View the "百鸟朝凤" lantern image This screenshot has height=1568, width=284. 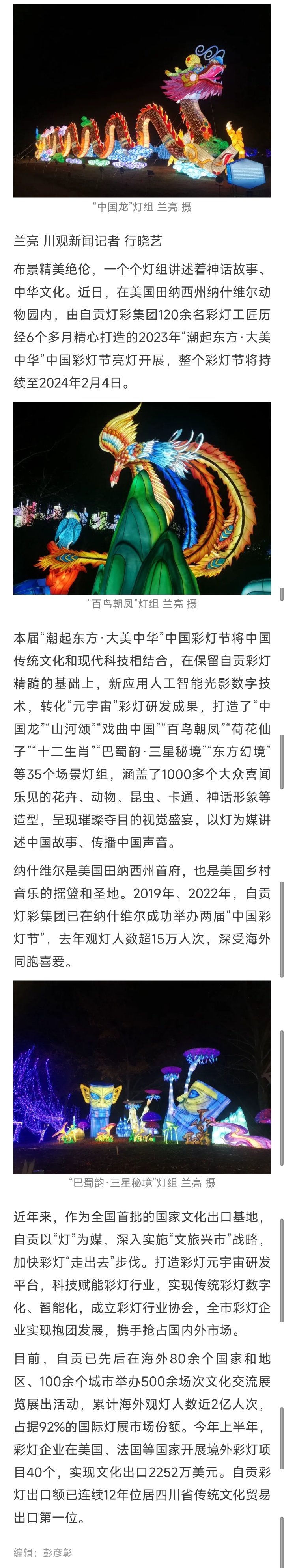click(x=142, y=498)
